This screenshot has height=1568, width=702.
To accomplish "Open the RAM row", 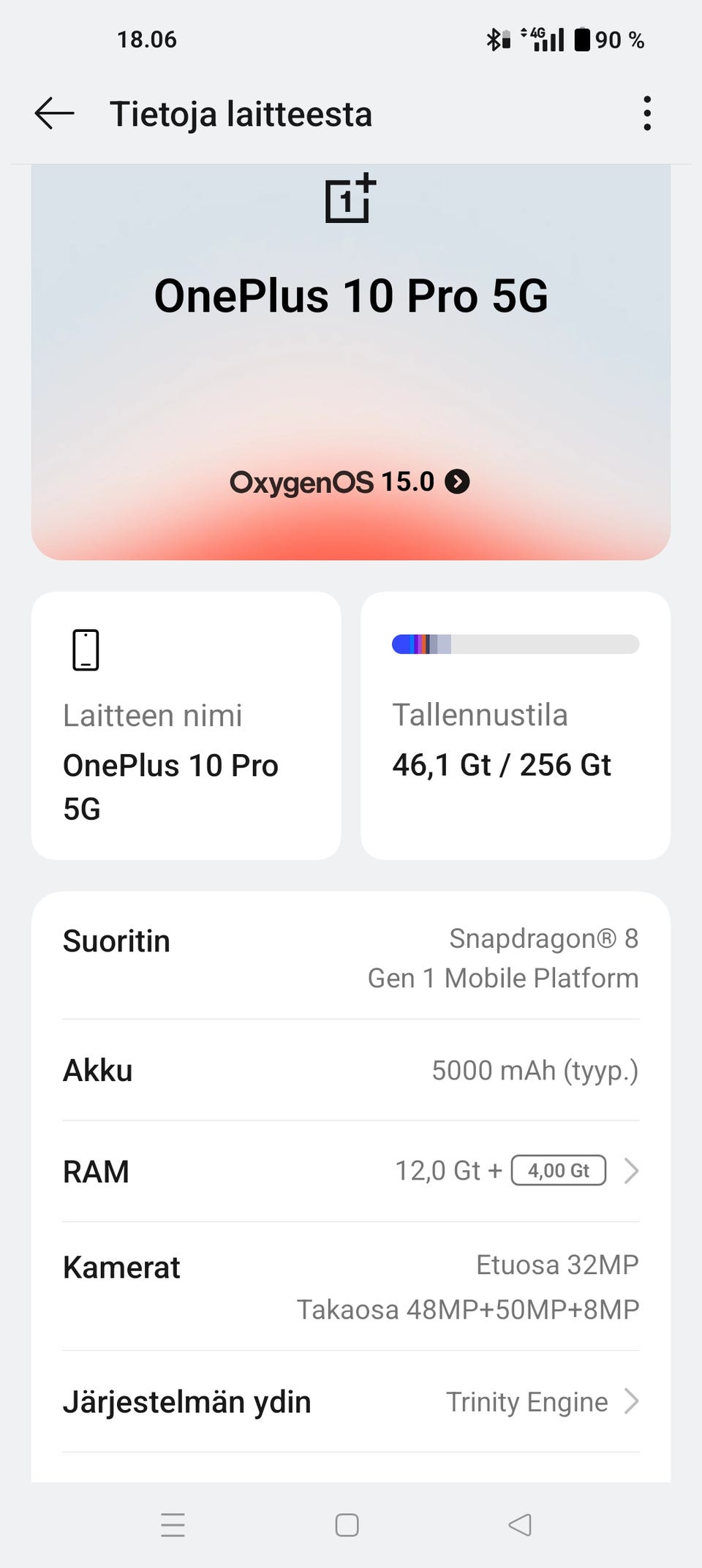I will click(351, 1171).
